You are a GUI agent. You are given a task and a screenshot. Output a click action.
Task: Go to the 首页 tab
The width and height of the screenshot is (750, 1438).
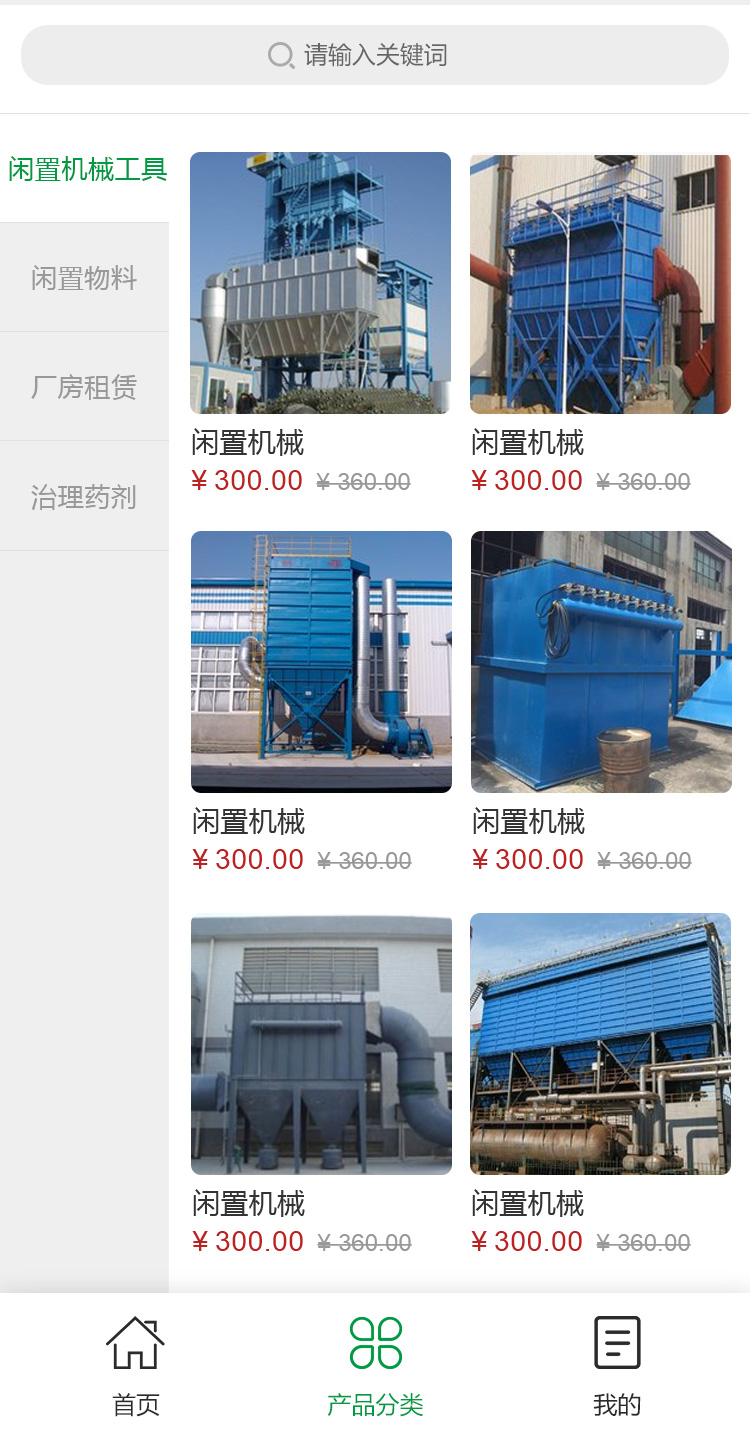tap(136, 1365)
